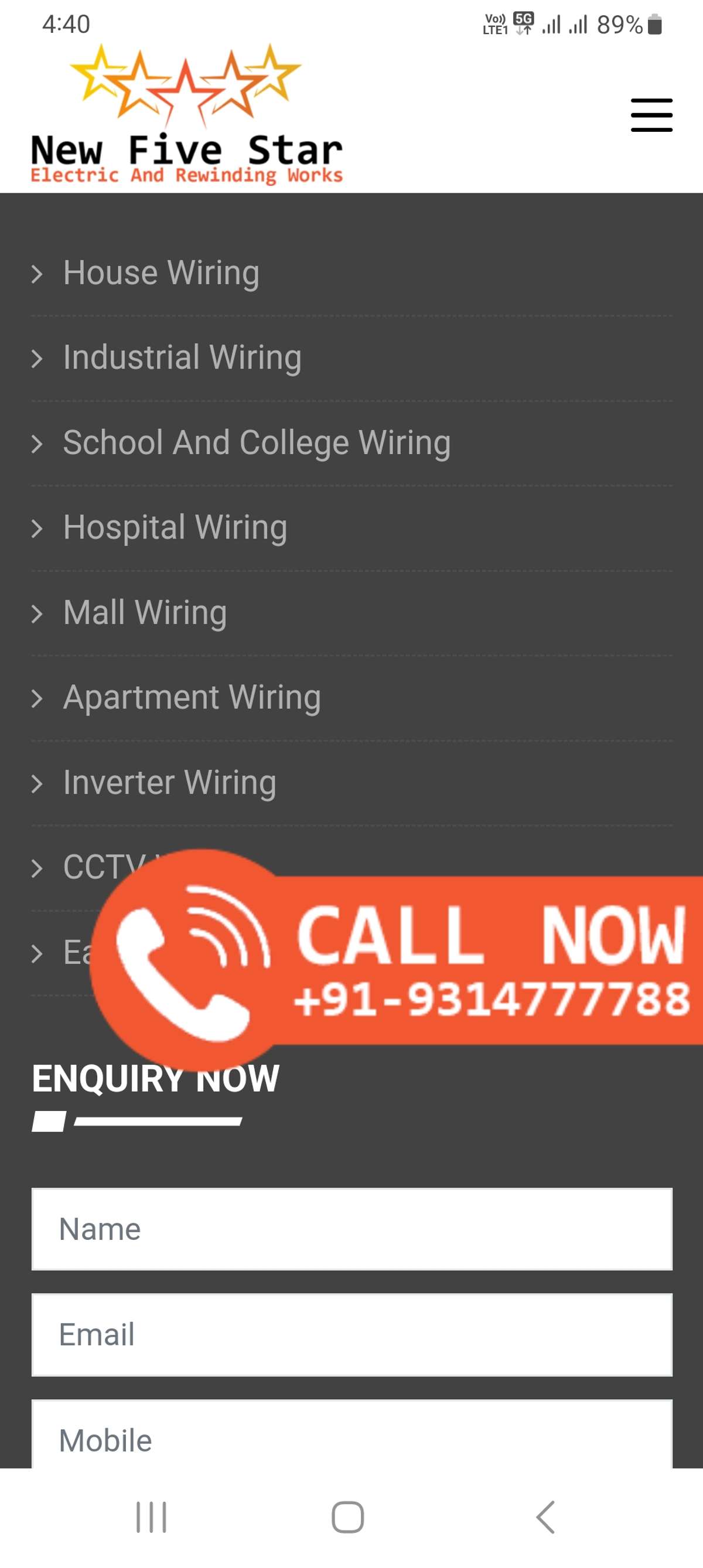
Task: Go back using the system back button
Action: click(x=545, y=1517)
